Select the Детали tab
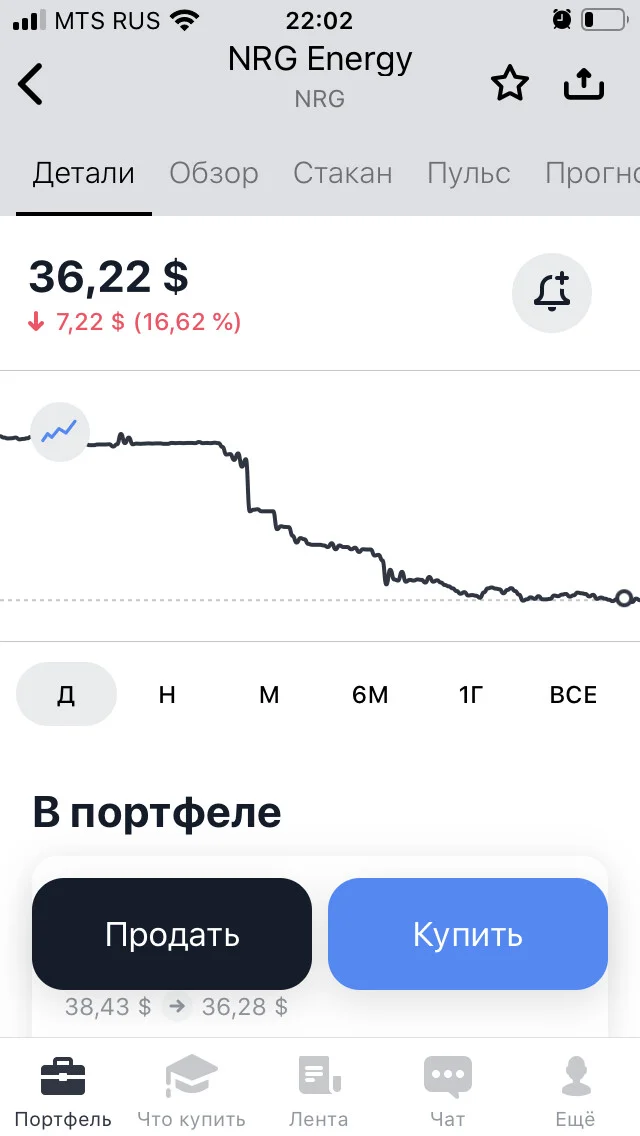 [84, 174]
